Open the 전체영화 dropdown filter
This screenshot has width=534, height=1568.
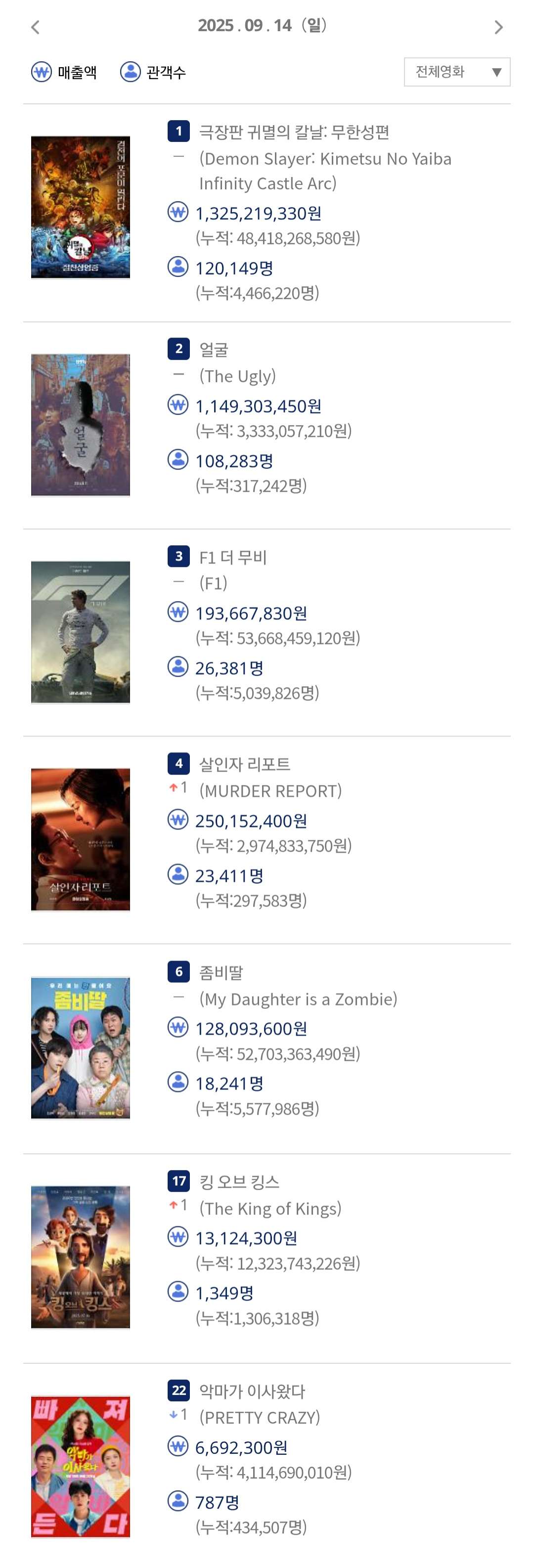click(x=457, y=72)
